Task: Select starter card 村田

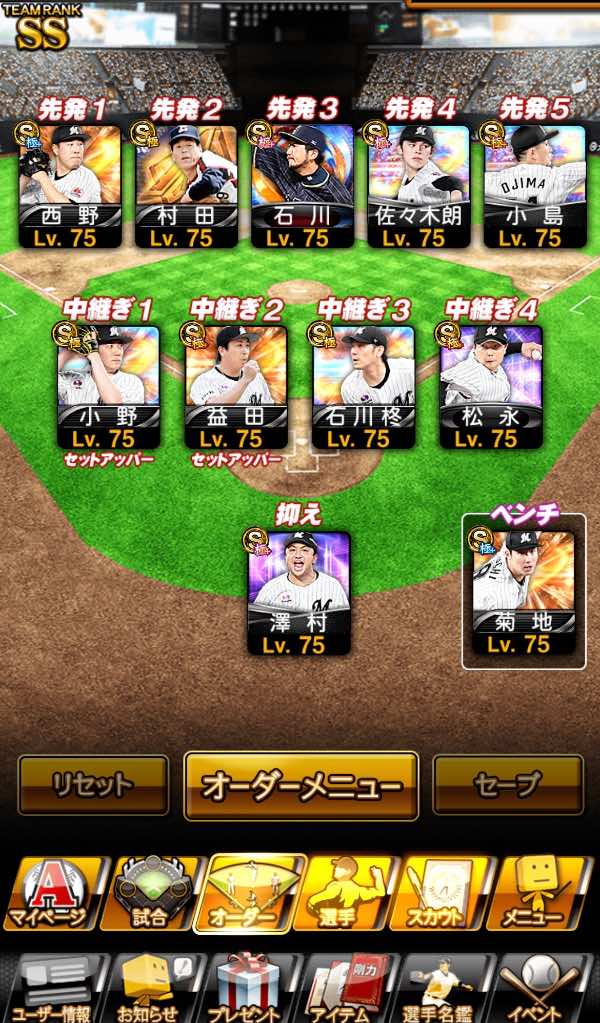Action: pyautogui.click(x=186, y=185)
